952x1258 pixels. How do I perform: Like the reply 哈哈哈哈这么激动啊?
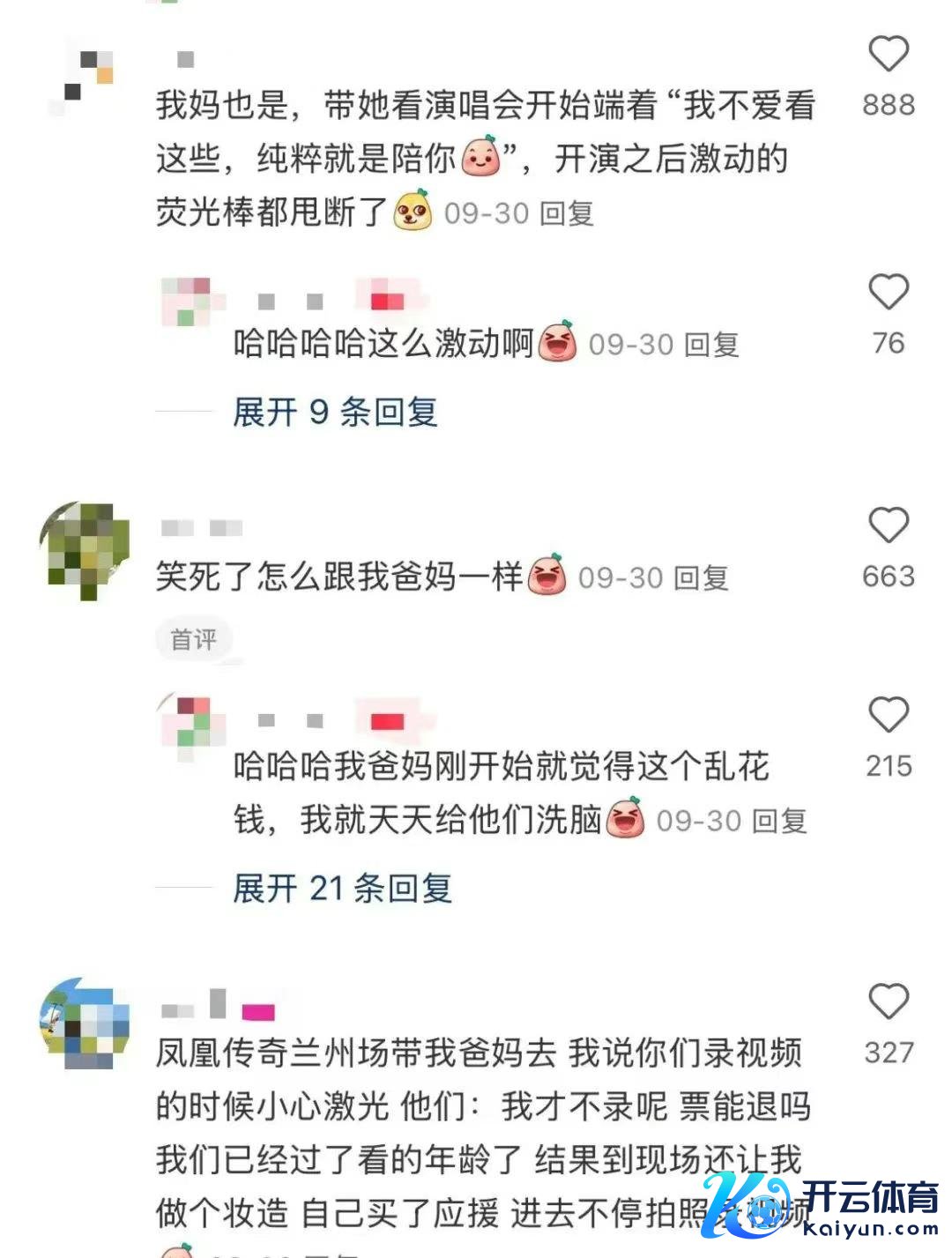[888, 293]
